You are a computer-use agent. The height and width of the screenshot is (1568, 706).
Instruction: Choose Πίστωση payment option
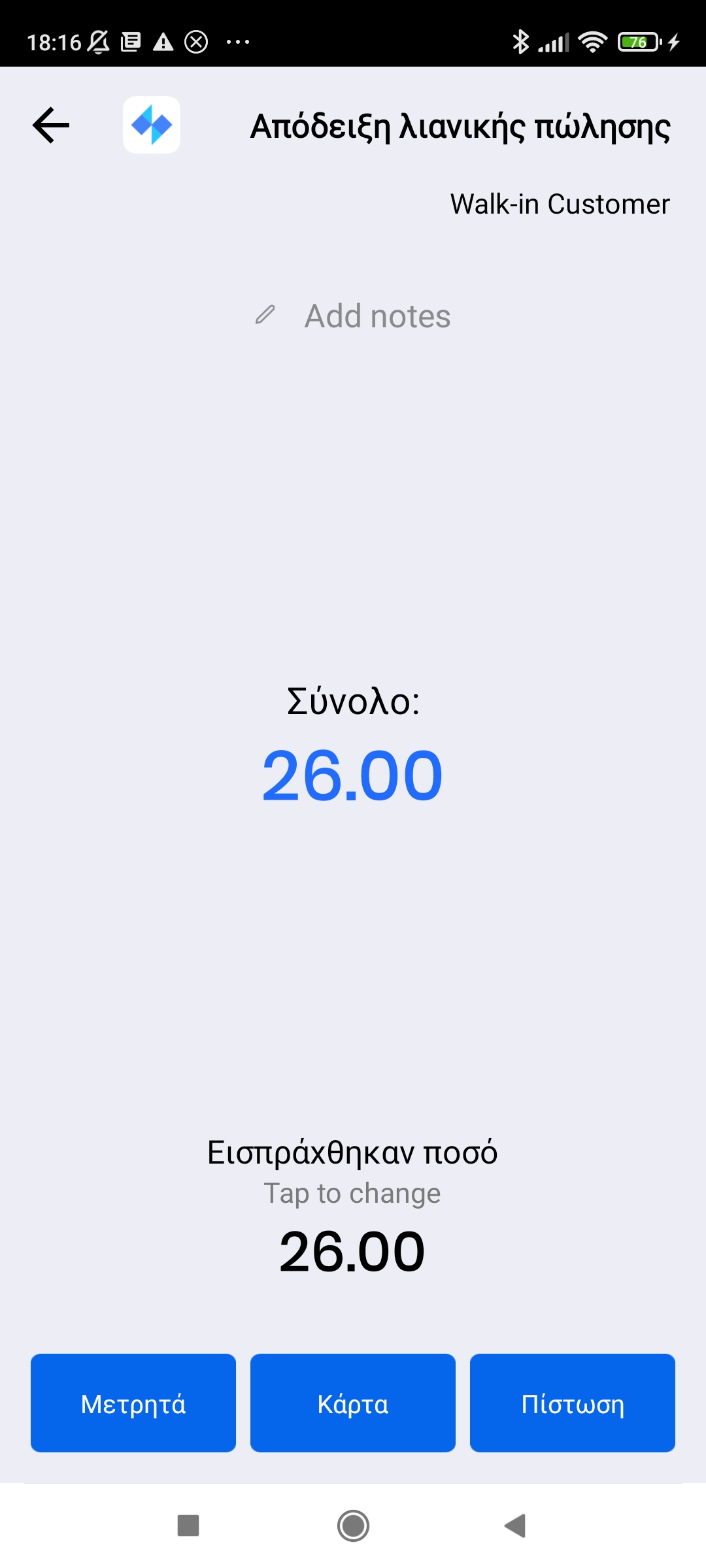click(572, 1403)
